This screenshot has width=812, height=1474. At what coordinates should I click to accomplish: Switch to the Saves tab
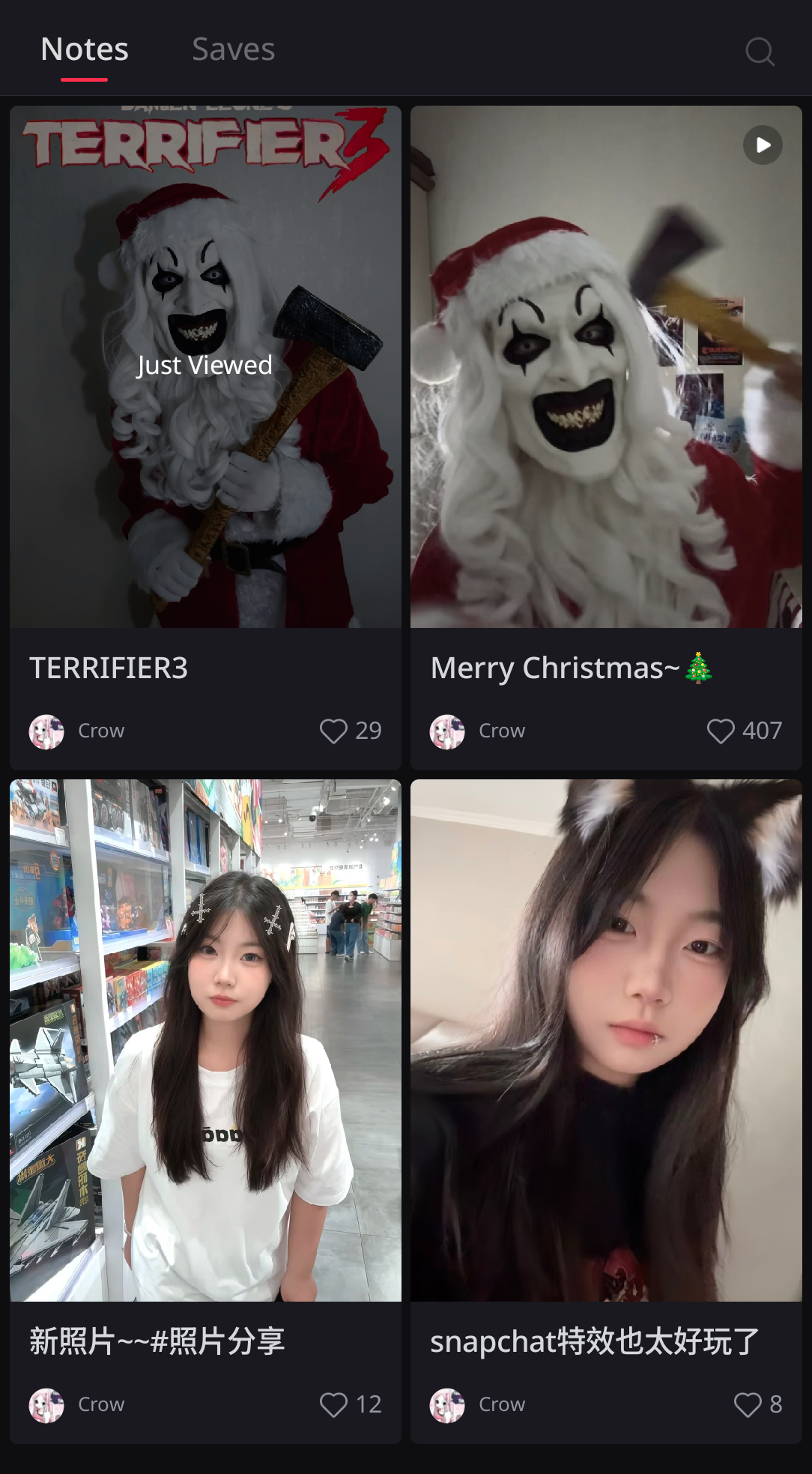coord(233,50)
